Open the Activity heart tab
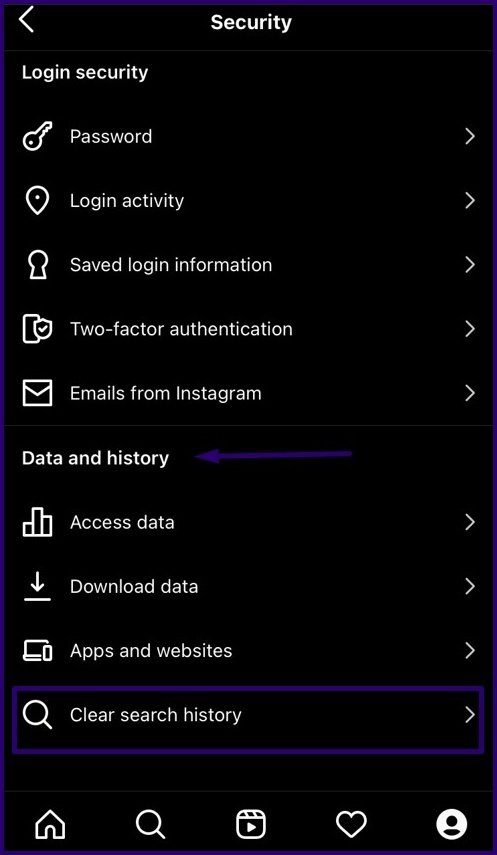Viewport: 497px width, 855px height. click(351, 823)
